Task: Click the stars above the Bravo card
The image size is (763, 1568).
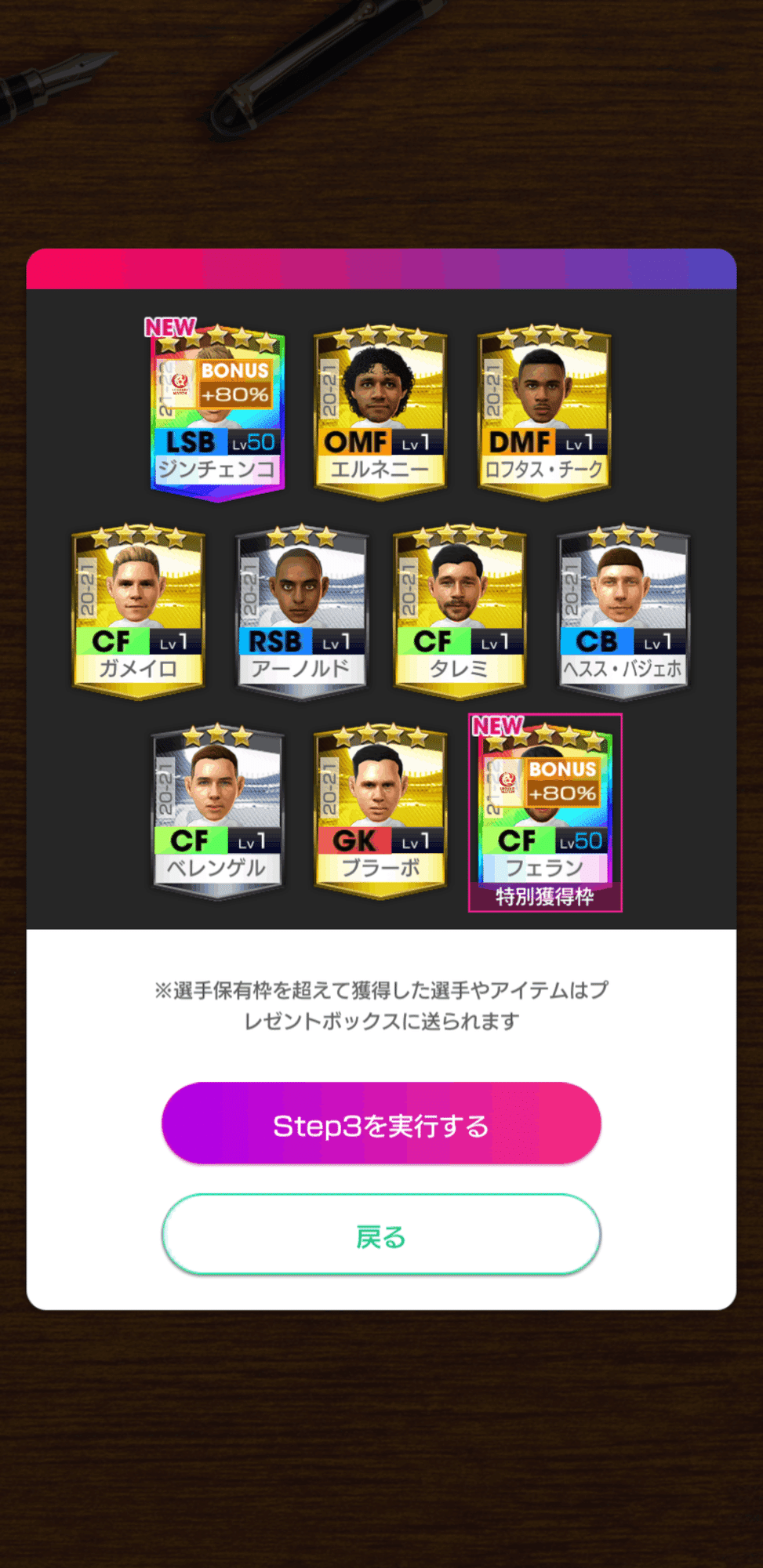Action: tap(380, 739)
